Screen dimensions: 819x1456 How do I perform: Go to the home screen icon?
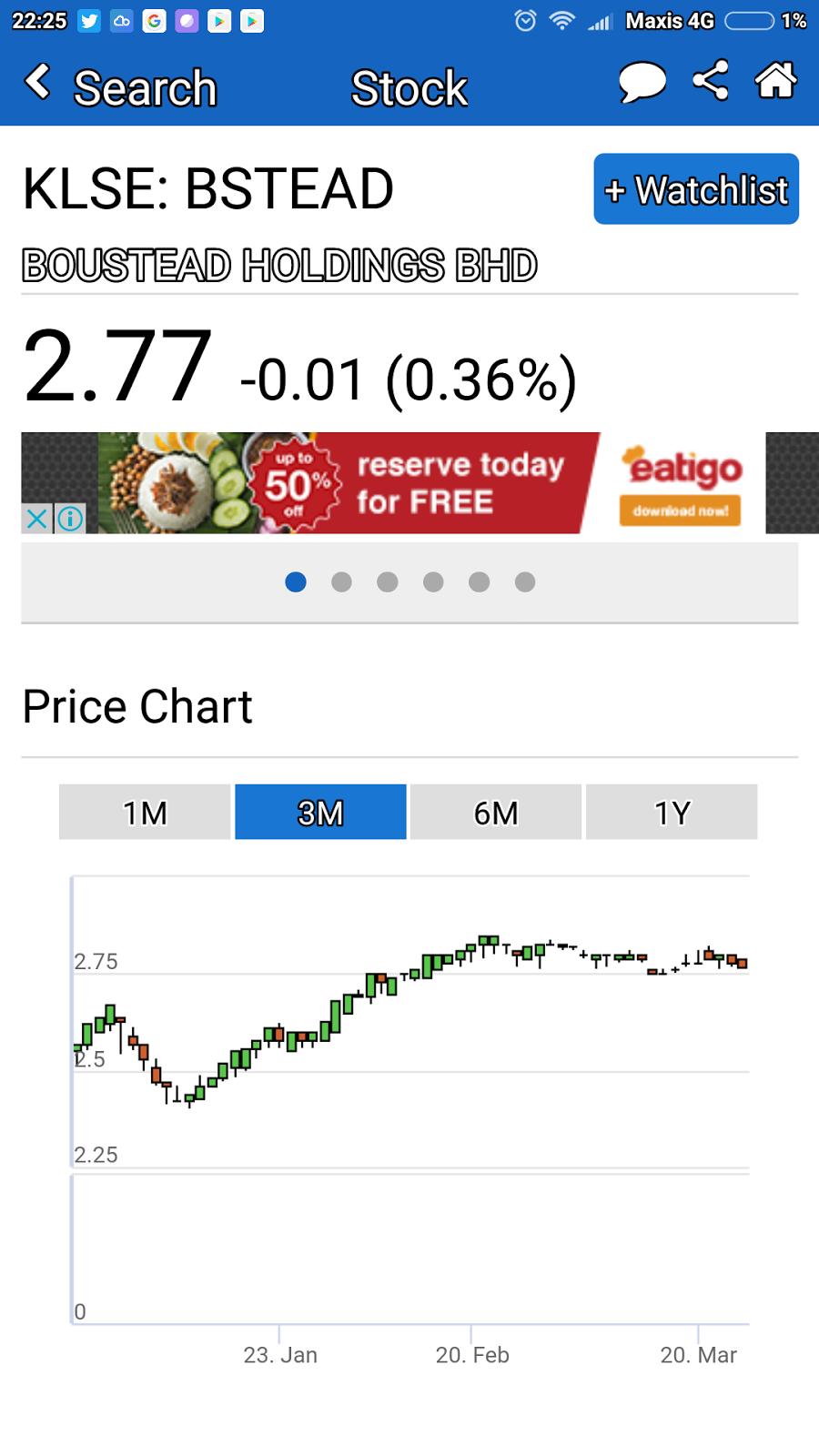coord(775,80)
